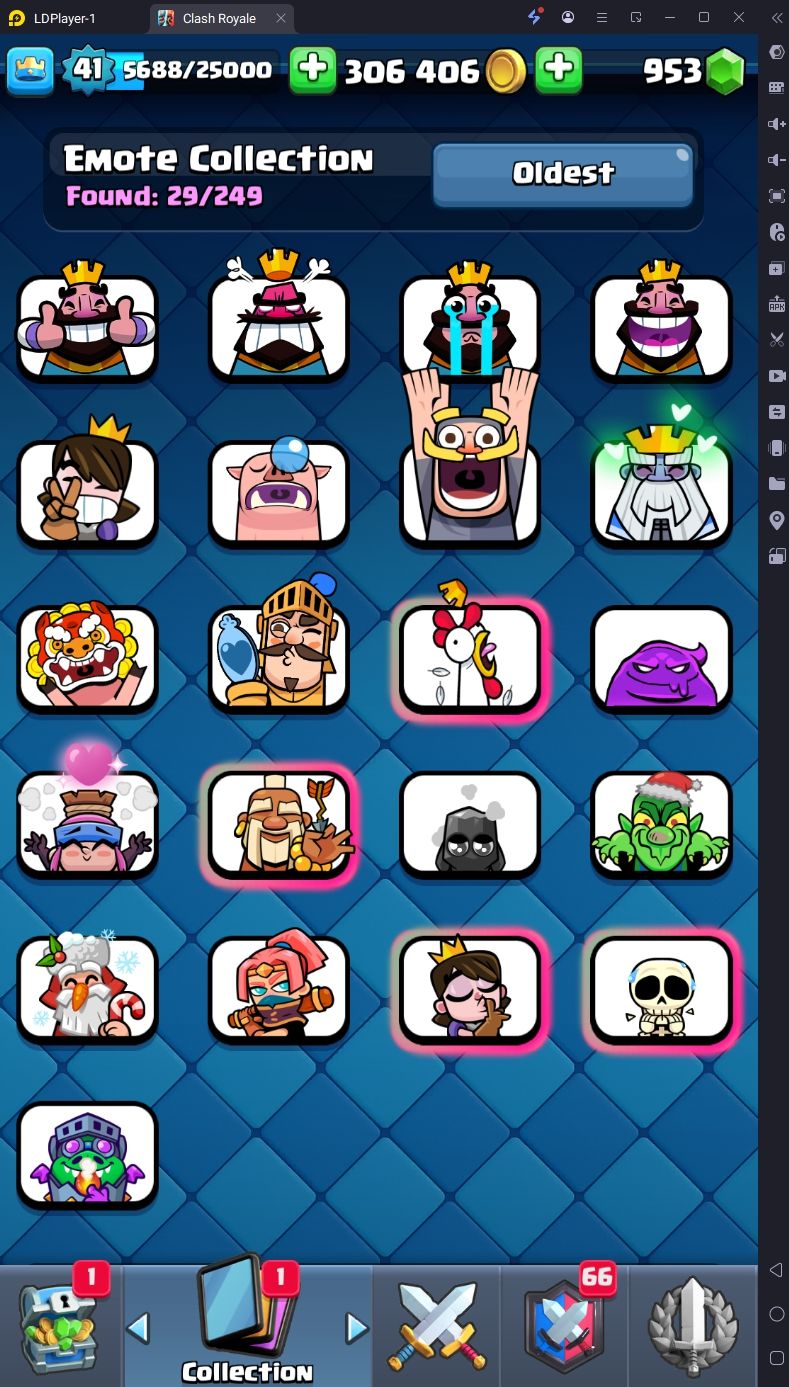Tap the Android back navigation button
Screen dimensions: 789x1387
[776, 1270]
